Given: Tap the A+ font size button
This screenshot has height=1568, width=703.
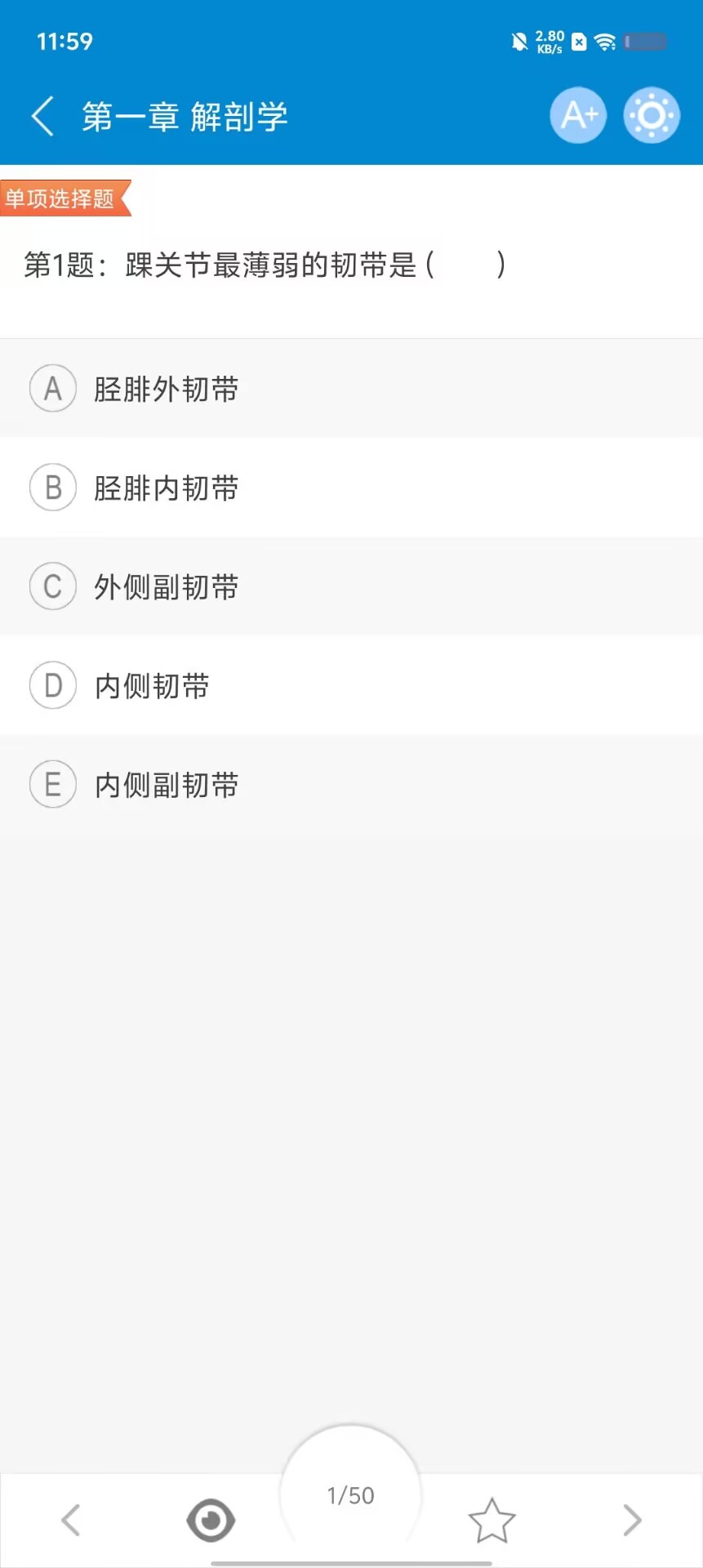Looking at the screenshot, I should pos(578,115).
